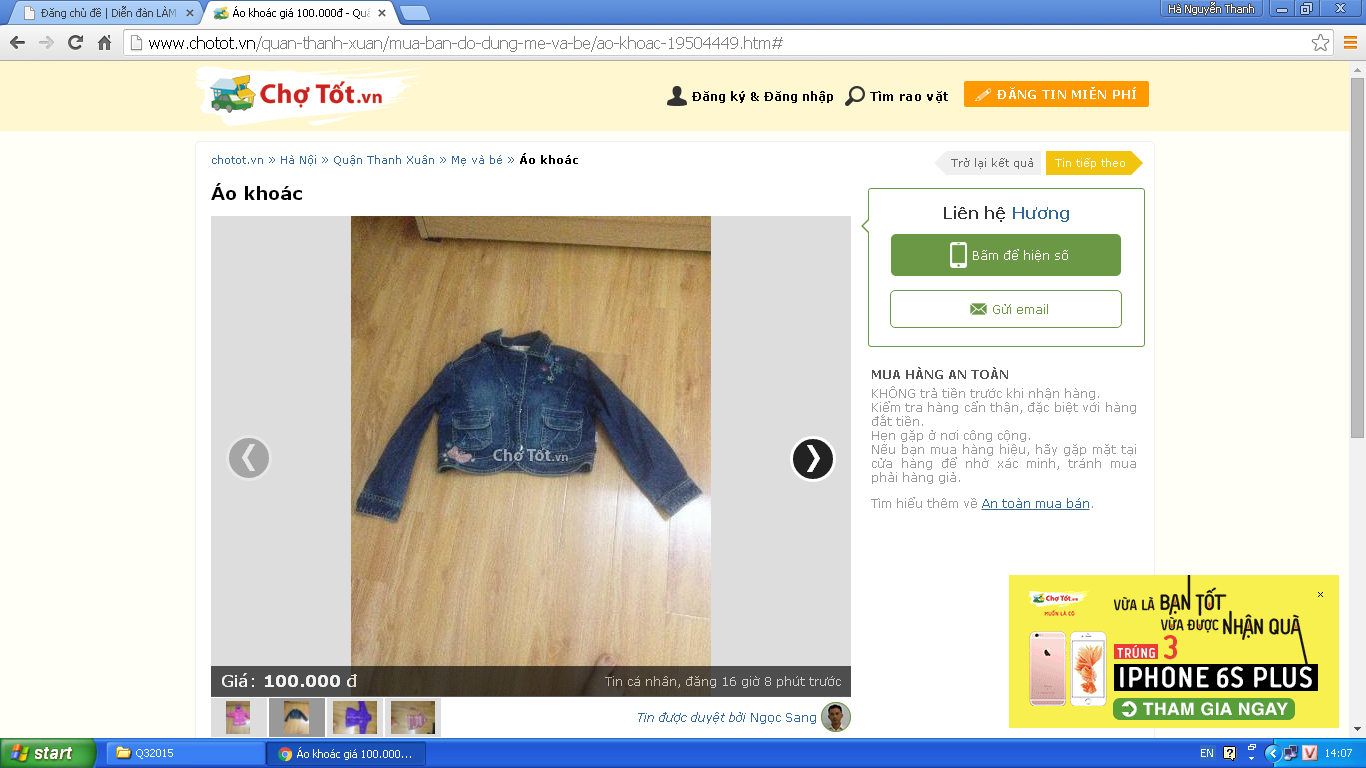This screenshot has width=1366, height=768.
Task: Go to Tin tiếp theo
Action: (x=1090, y=163)
